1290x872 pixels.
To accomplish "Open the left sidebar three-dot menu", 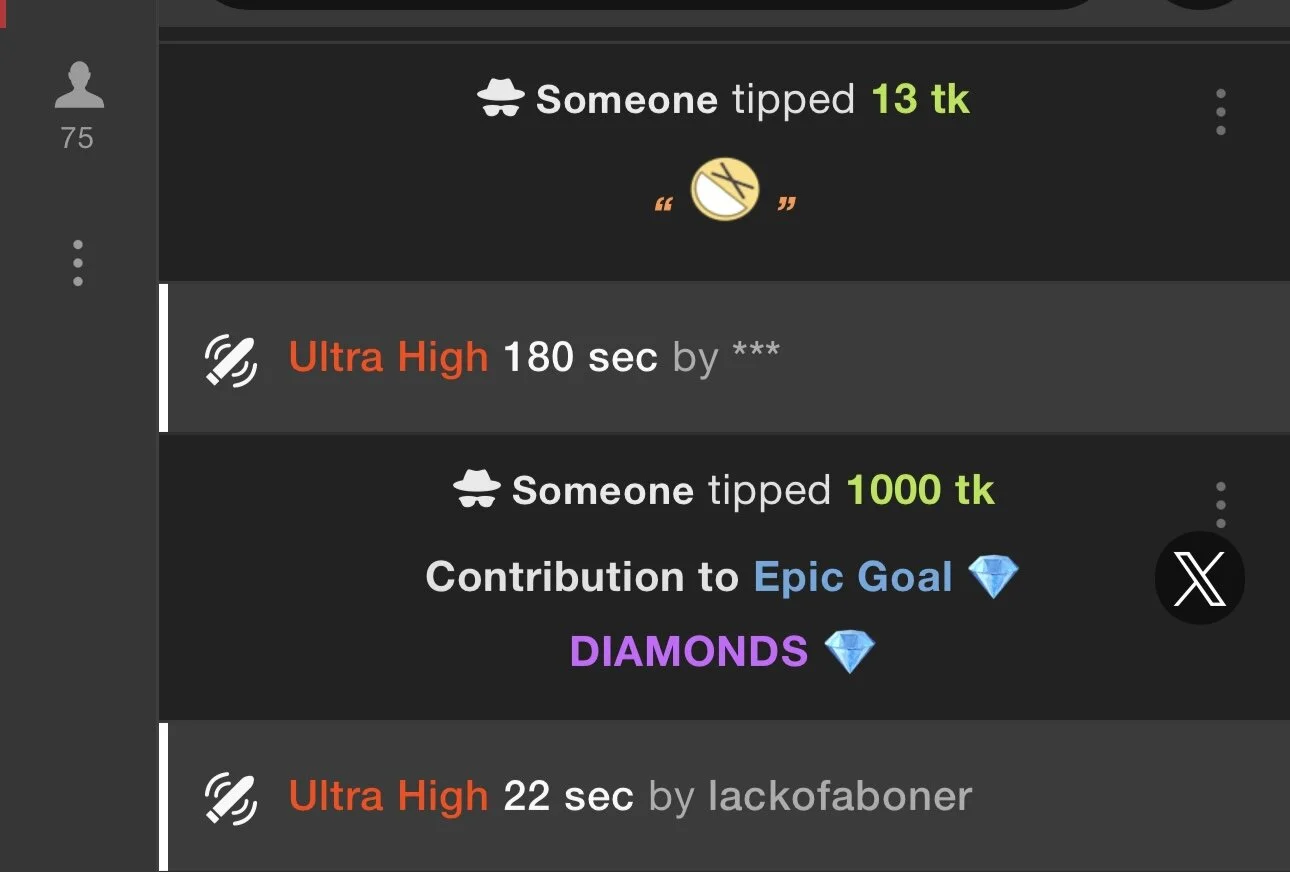I will [x=78, y=263].
